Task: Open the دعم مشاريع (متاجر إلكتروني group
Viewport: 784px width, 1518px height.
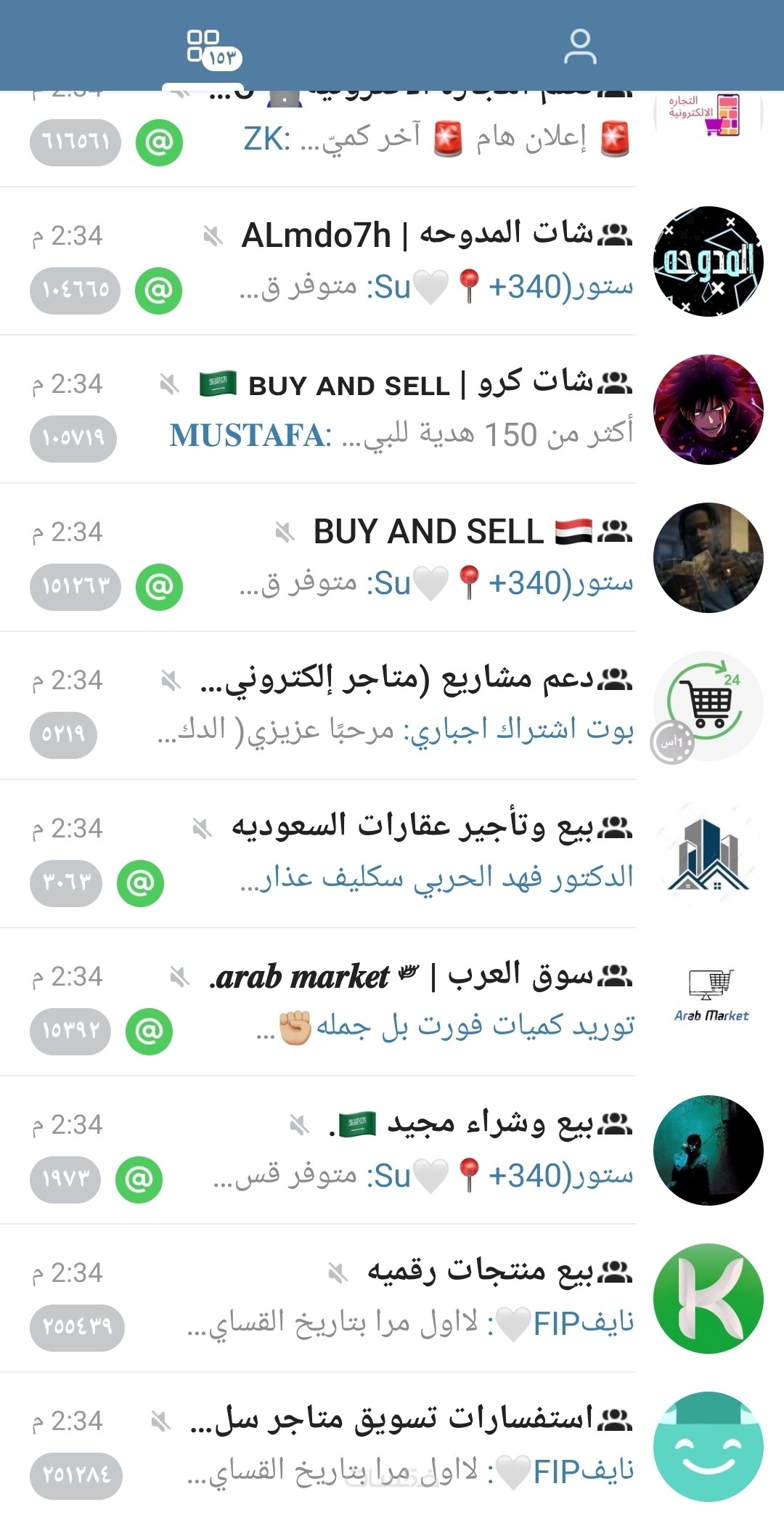Action: [x=392, y=706]
